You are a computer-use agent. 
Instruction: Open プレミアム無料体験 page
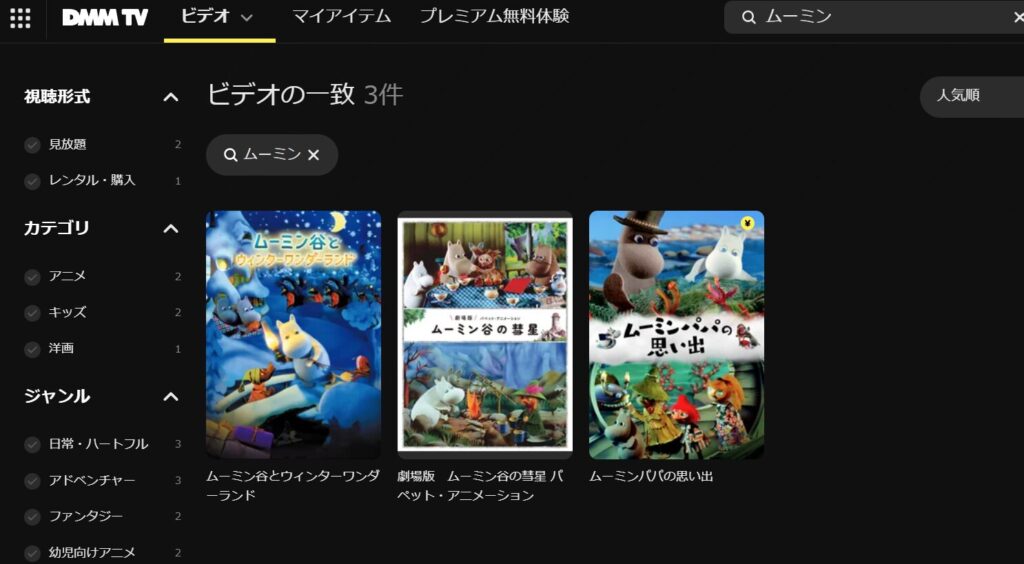coord(494,17)
